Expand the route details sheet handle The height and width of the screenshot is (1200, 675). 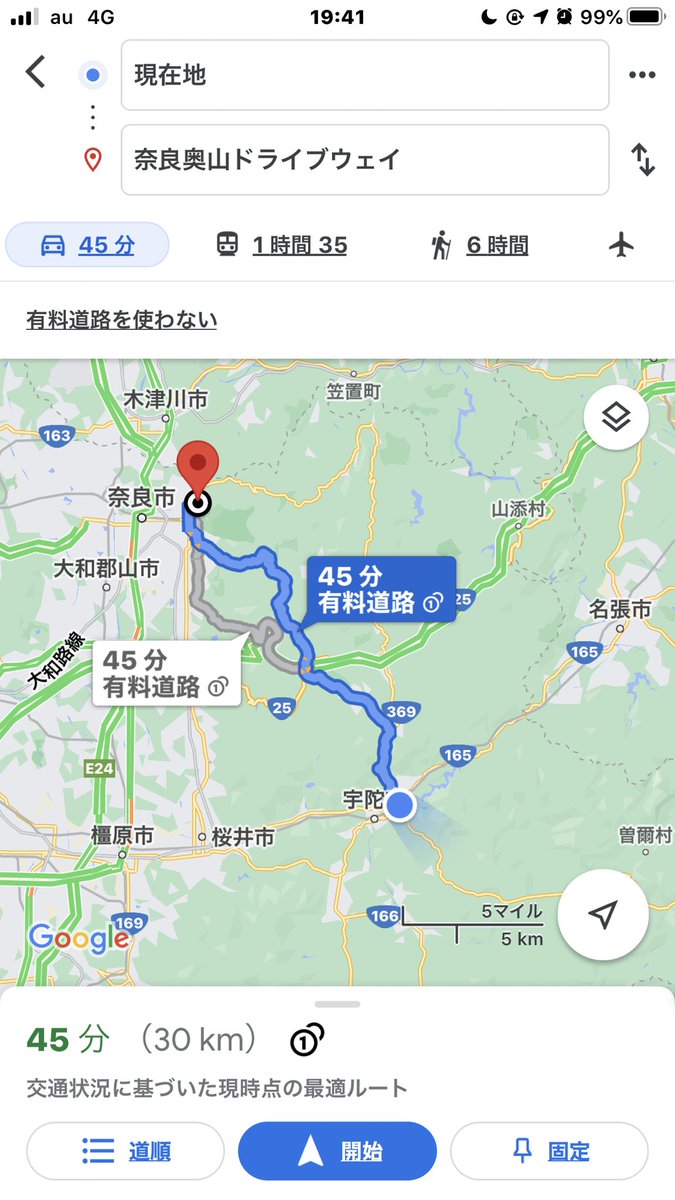pos(337,1004)
